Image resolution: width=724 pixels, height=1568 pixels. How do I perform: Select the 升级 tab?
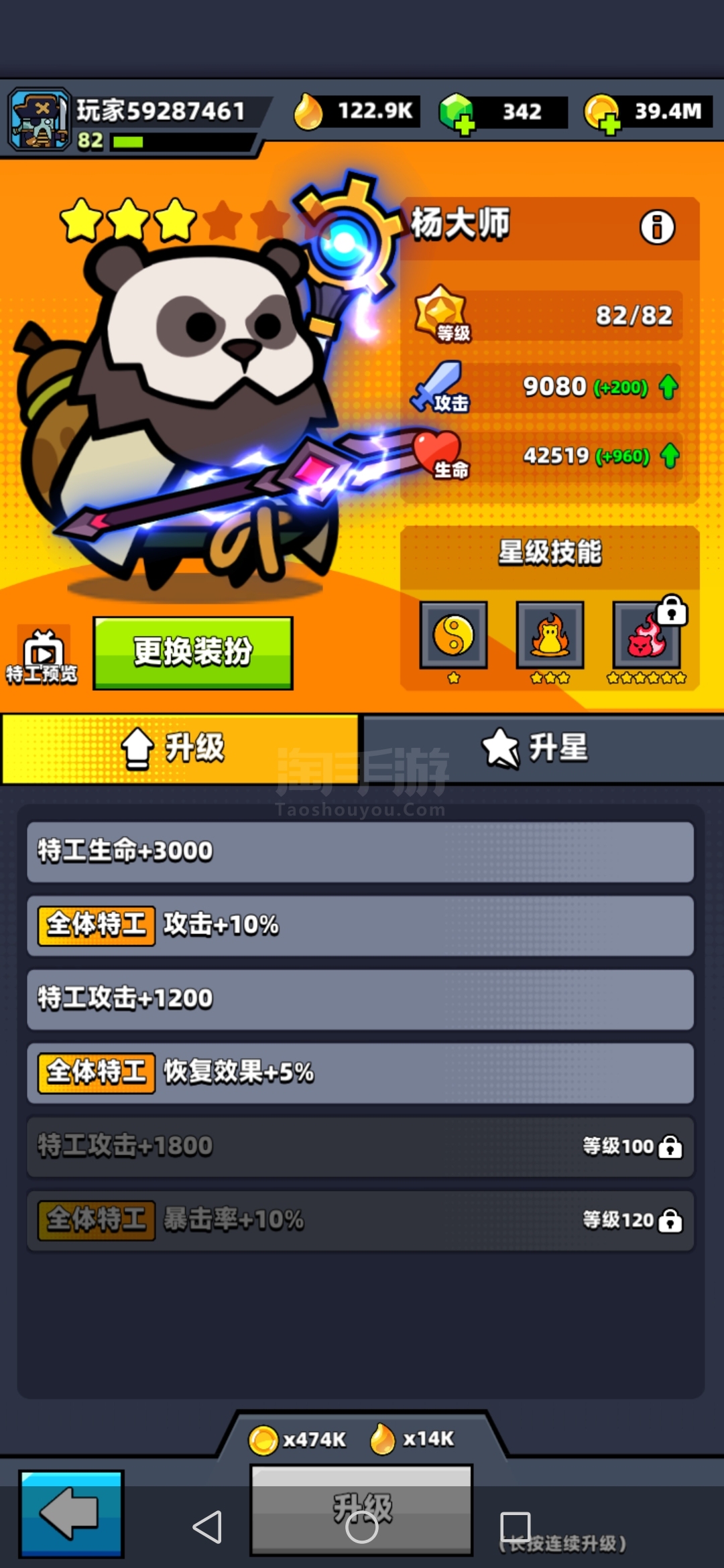pos(180,748)
